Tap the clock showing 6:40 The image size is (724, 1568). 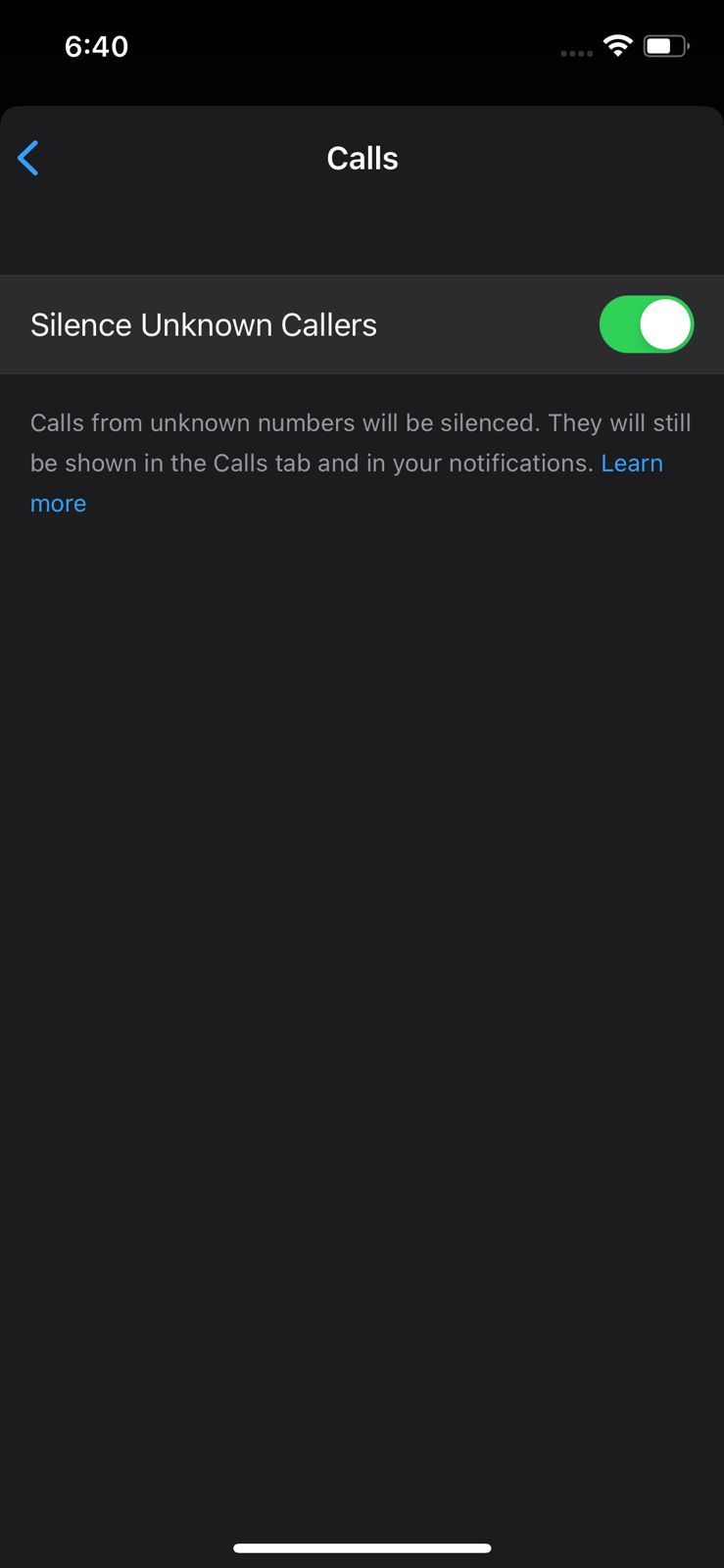click(x=96, y=45)
